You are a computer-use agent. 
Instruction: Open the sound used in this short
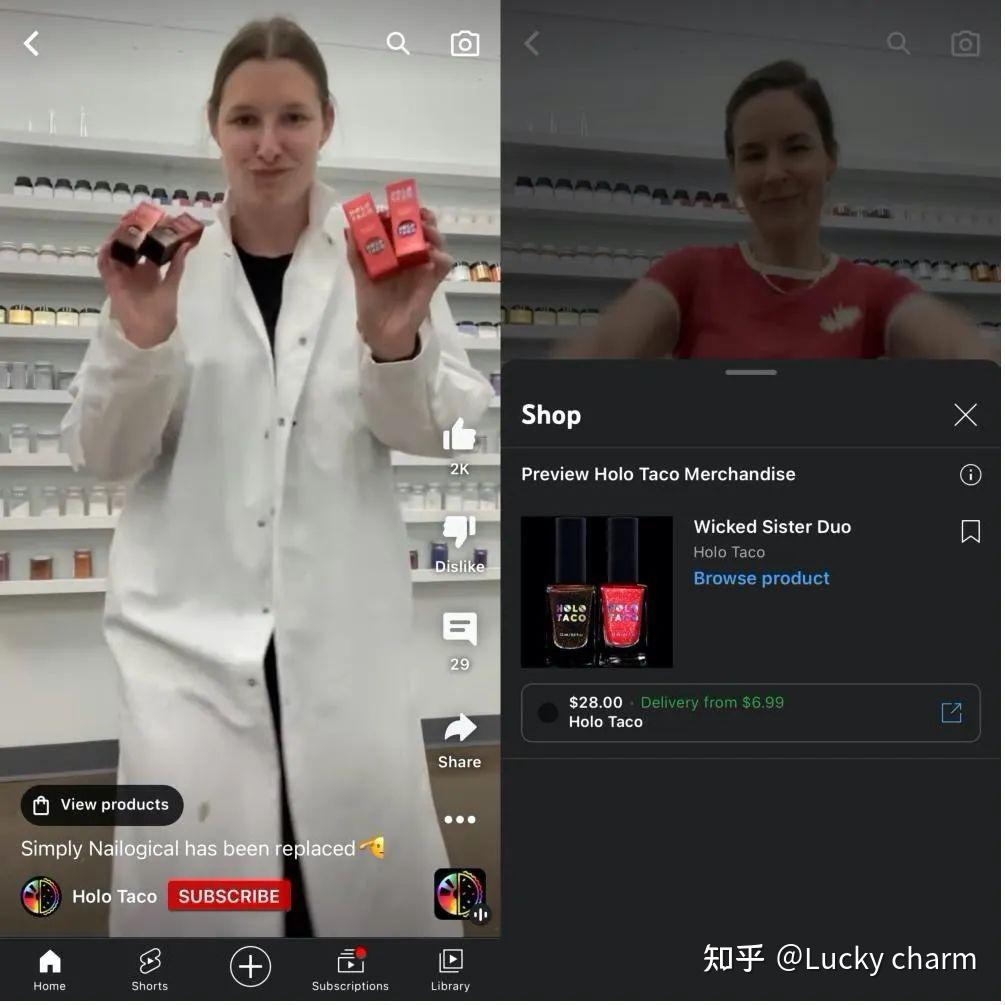(x=459, y=894)
